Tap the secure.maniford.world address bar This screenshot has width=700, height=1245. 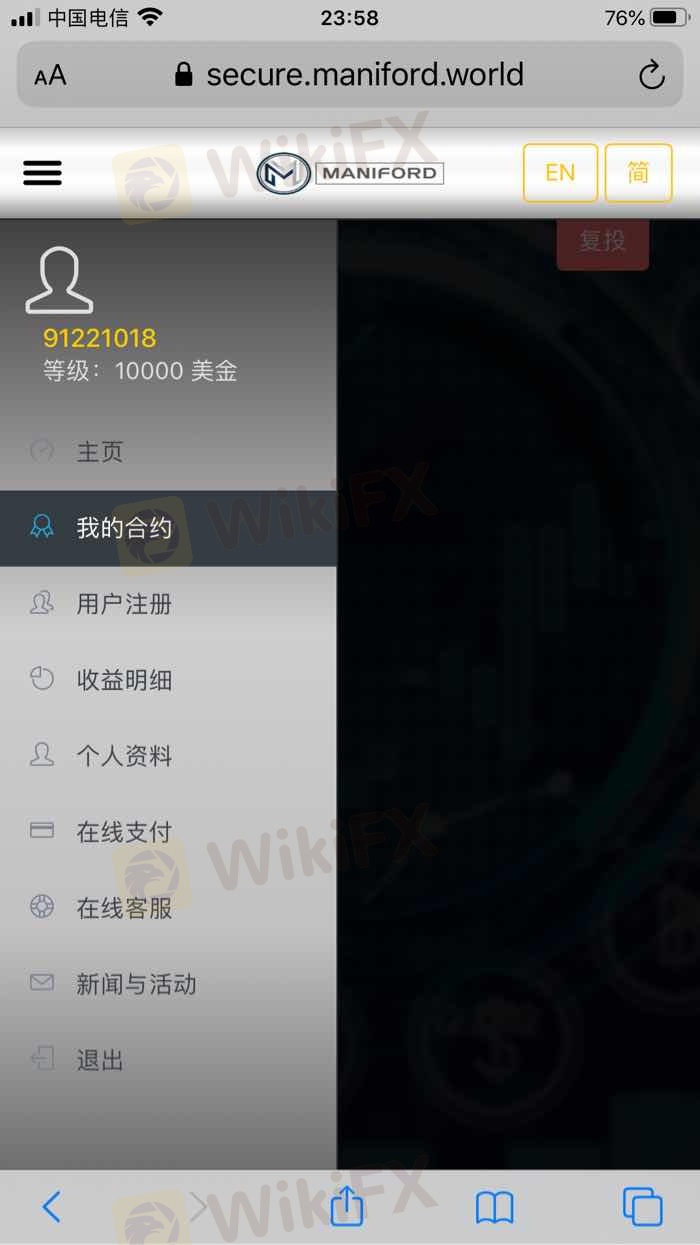(350, 75)
